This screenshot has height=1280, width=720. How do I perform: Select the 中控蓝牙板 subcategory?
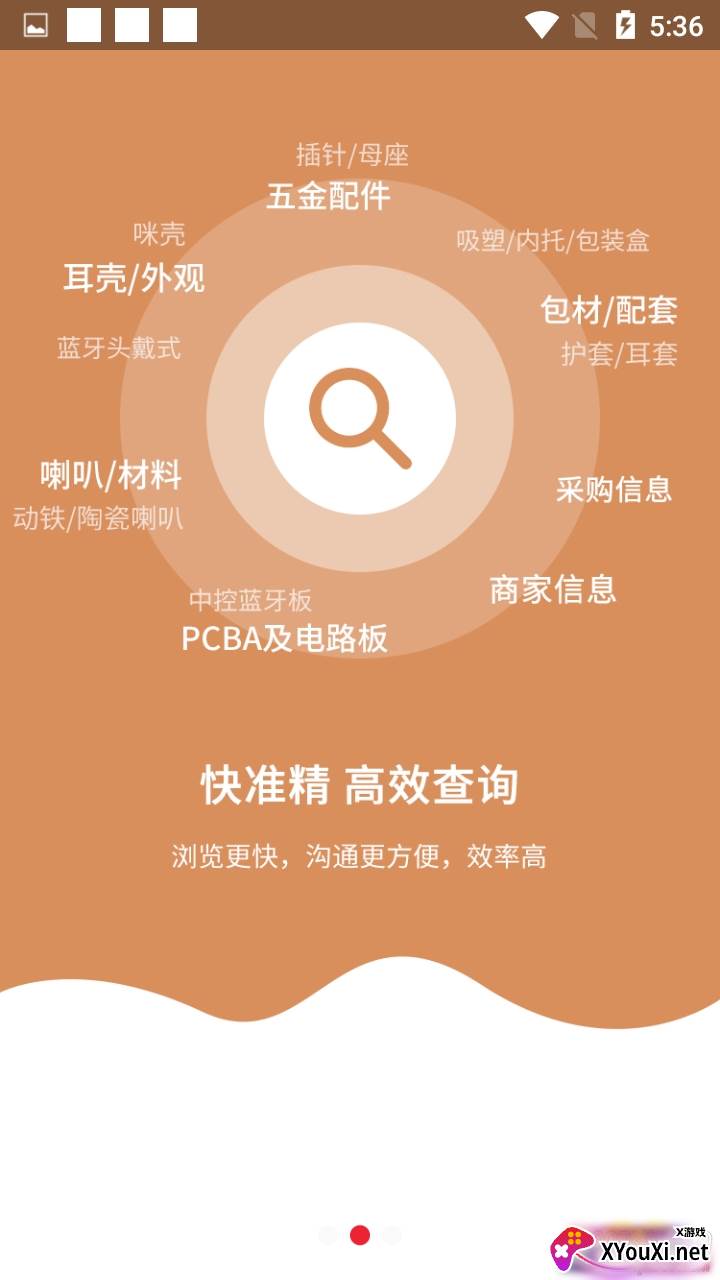tap(251, 602)
